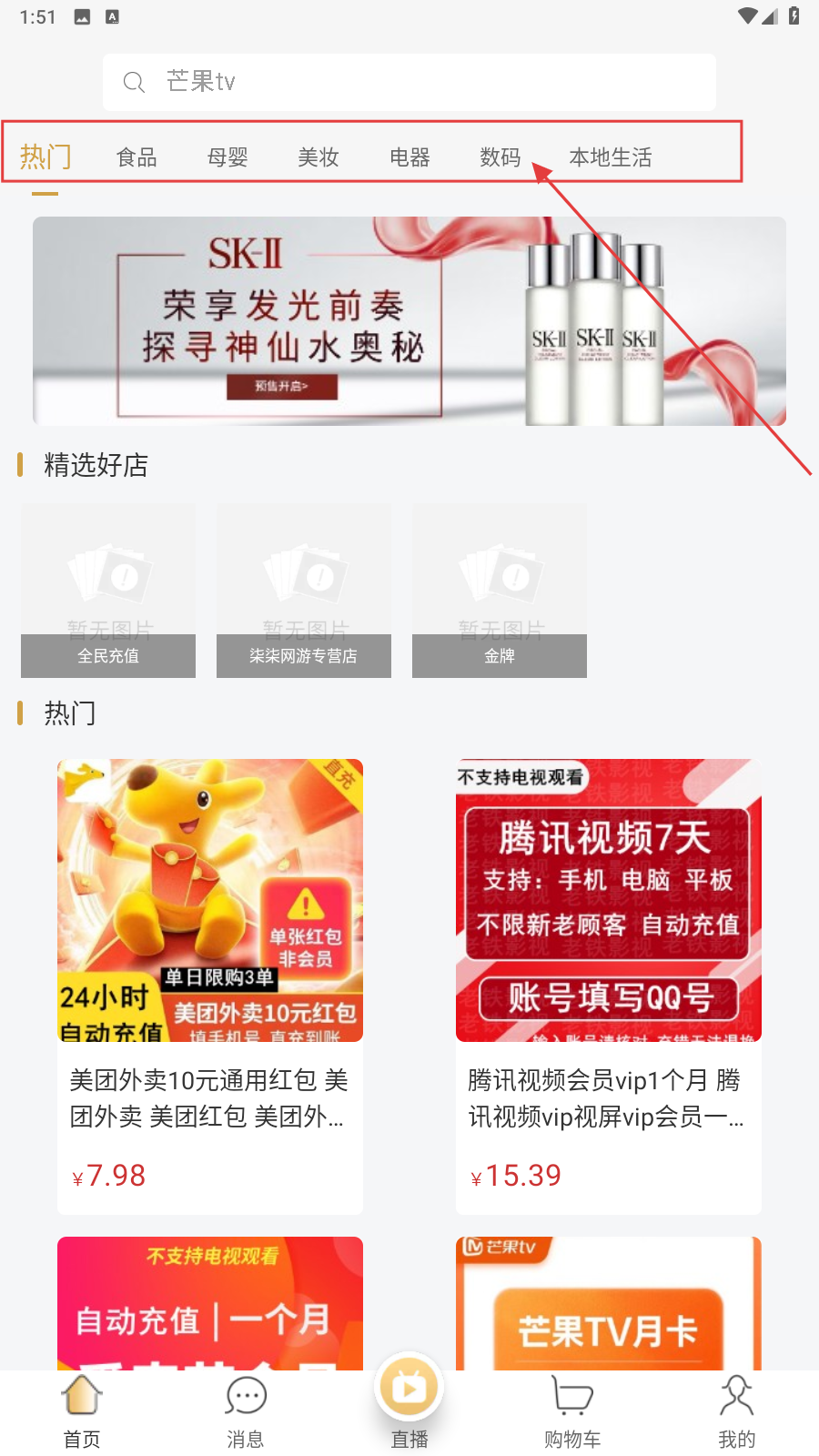Open the 本地生活 tab
This screenshot has height=1456, width=819.
(610, 157)
